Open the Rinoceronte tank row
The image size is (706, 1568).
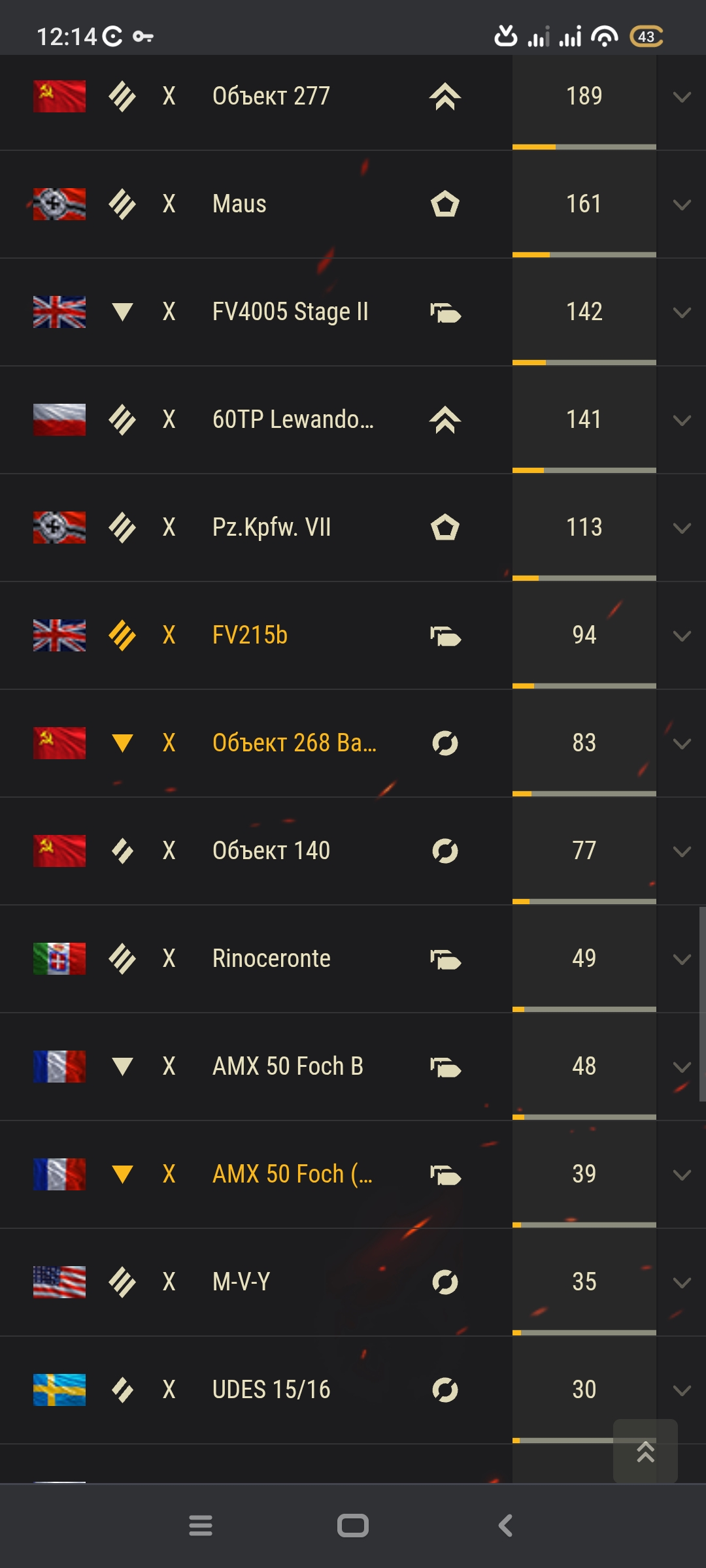coord(353,959)
